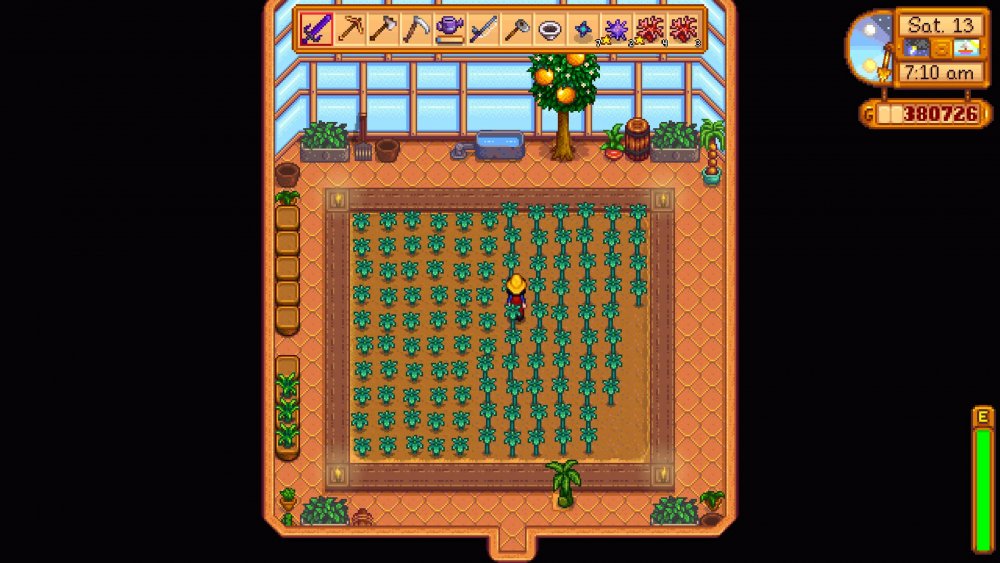Choose the purple watering can
Viewport: 1000px width, 563px height.
[450, 29]
